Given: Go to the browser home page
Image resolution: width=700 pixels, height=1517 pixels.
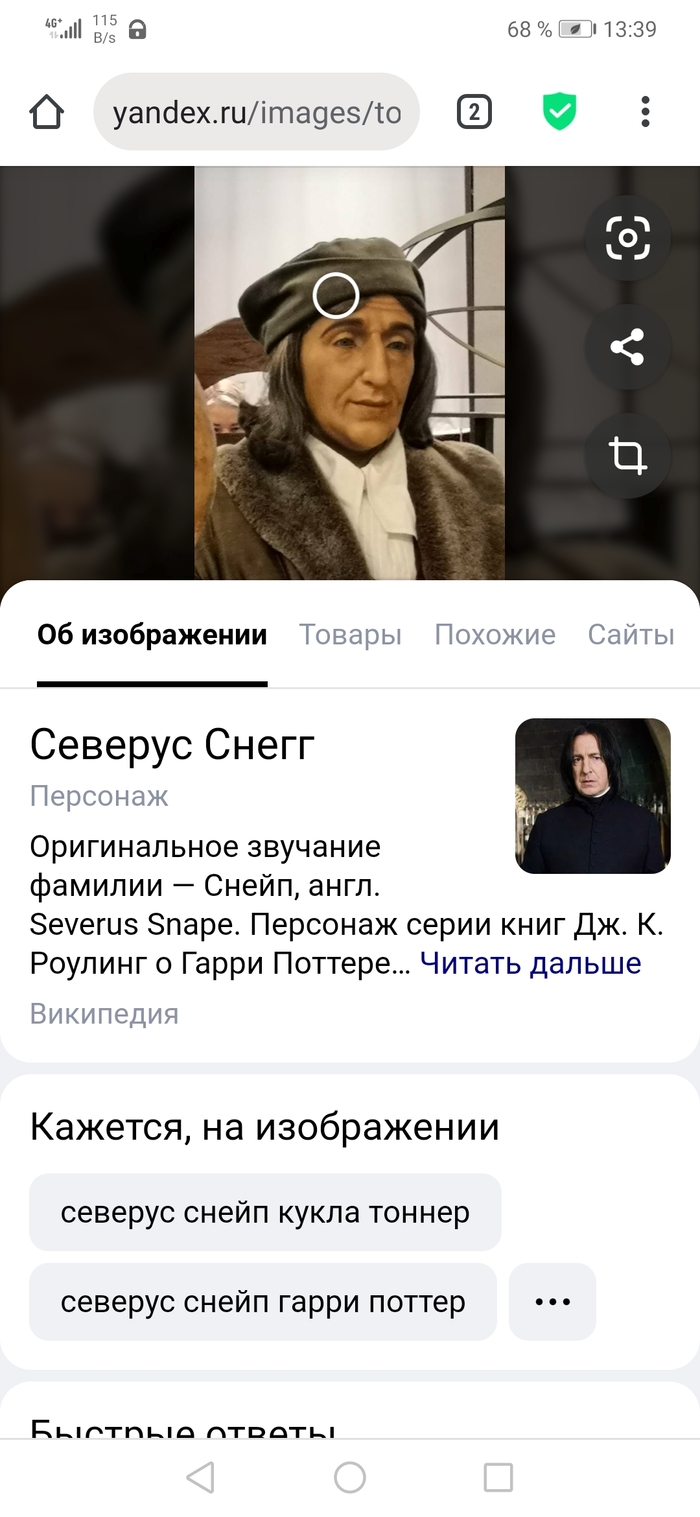Looking at the screenshot, I should pos(47,112).
